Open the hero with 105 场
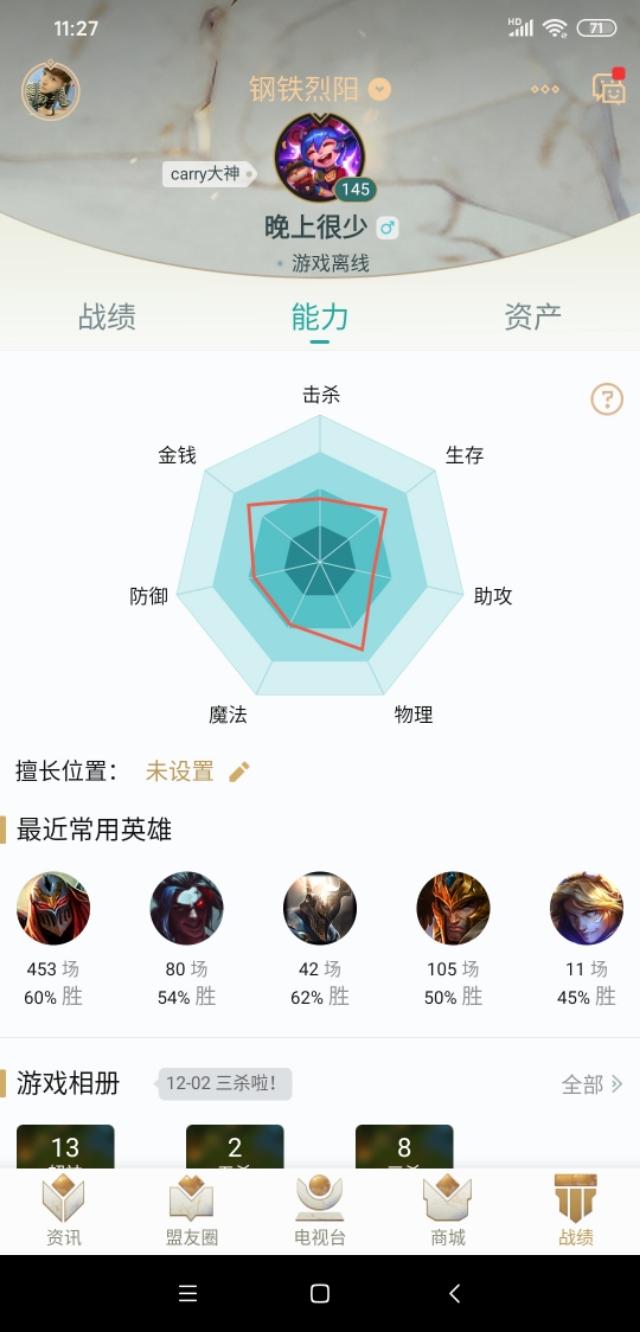 coord(453,908)
